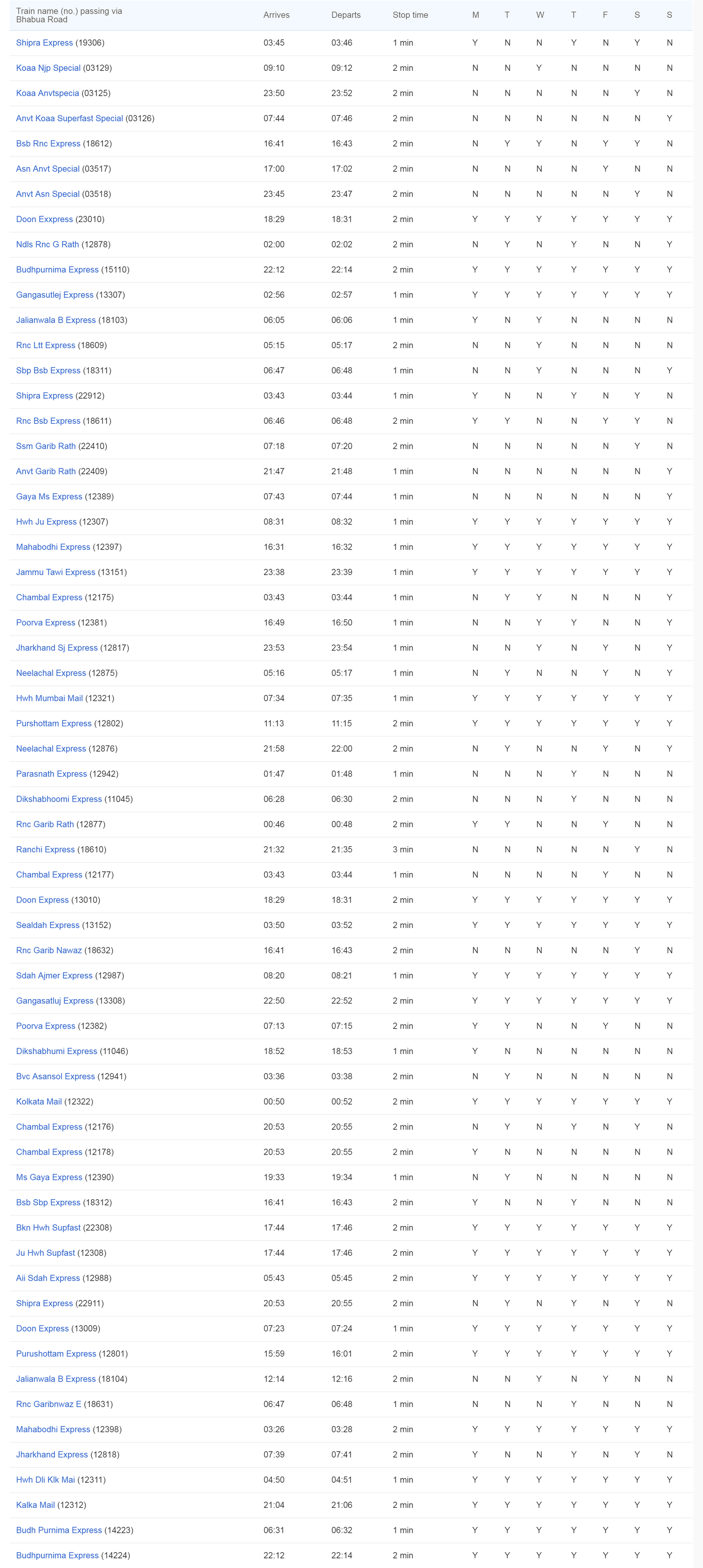Open Purshottam Express (12802) link
Image resolution: width=703 pixels, height=1568 pixels.
pos(54,724)
